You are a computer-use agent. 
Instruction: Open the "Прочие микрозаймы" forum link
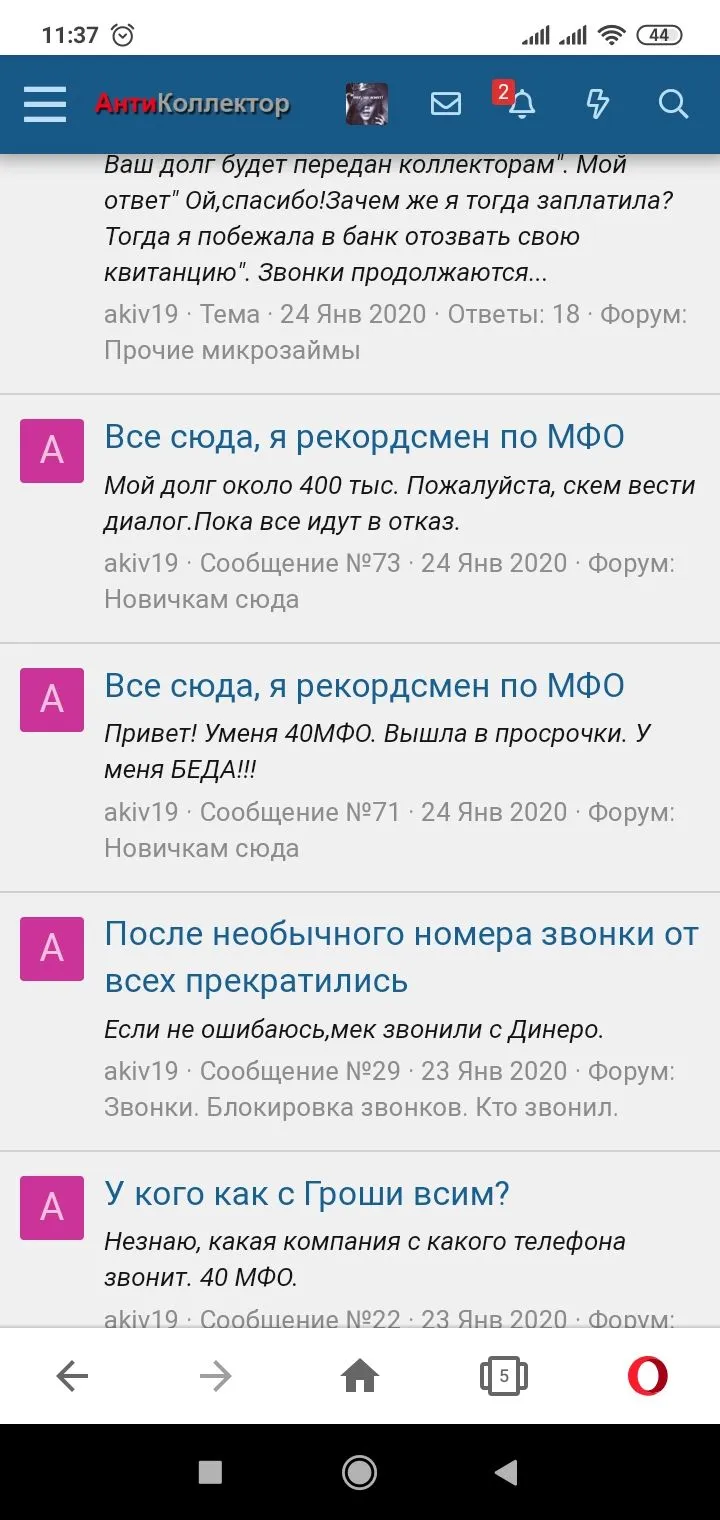click(x=232, y=351)
